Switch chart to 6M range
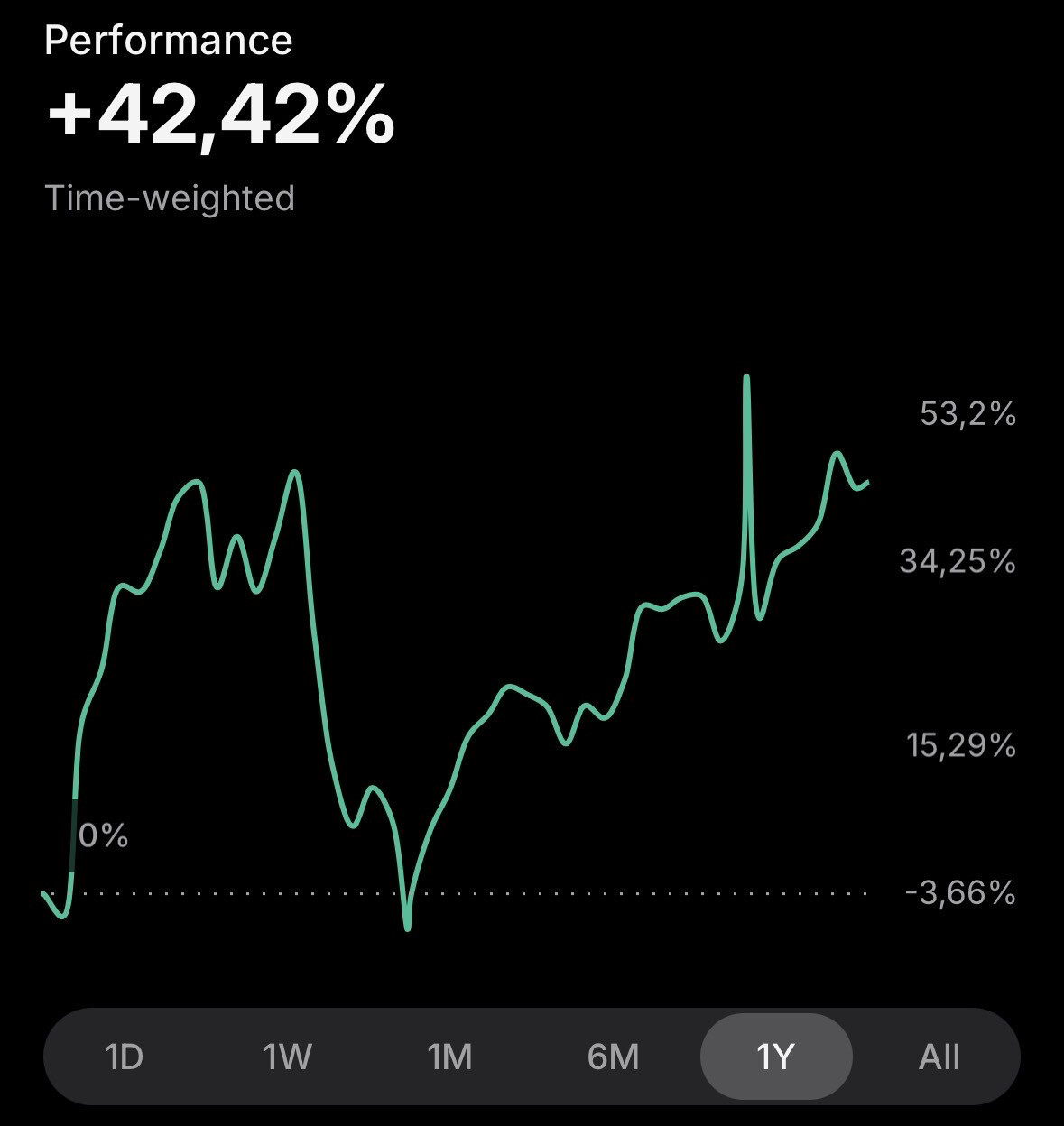Viewport: 1064px width, 1126px height. coord(613,1056)
